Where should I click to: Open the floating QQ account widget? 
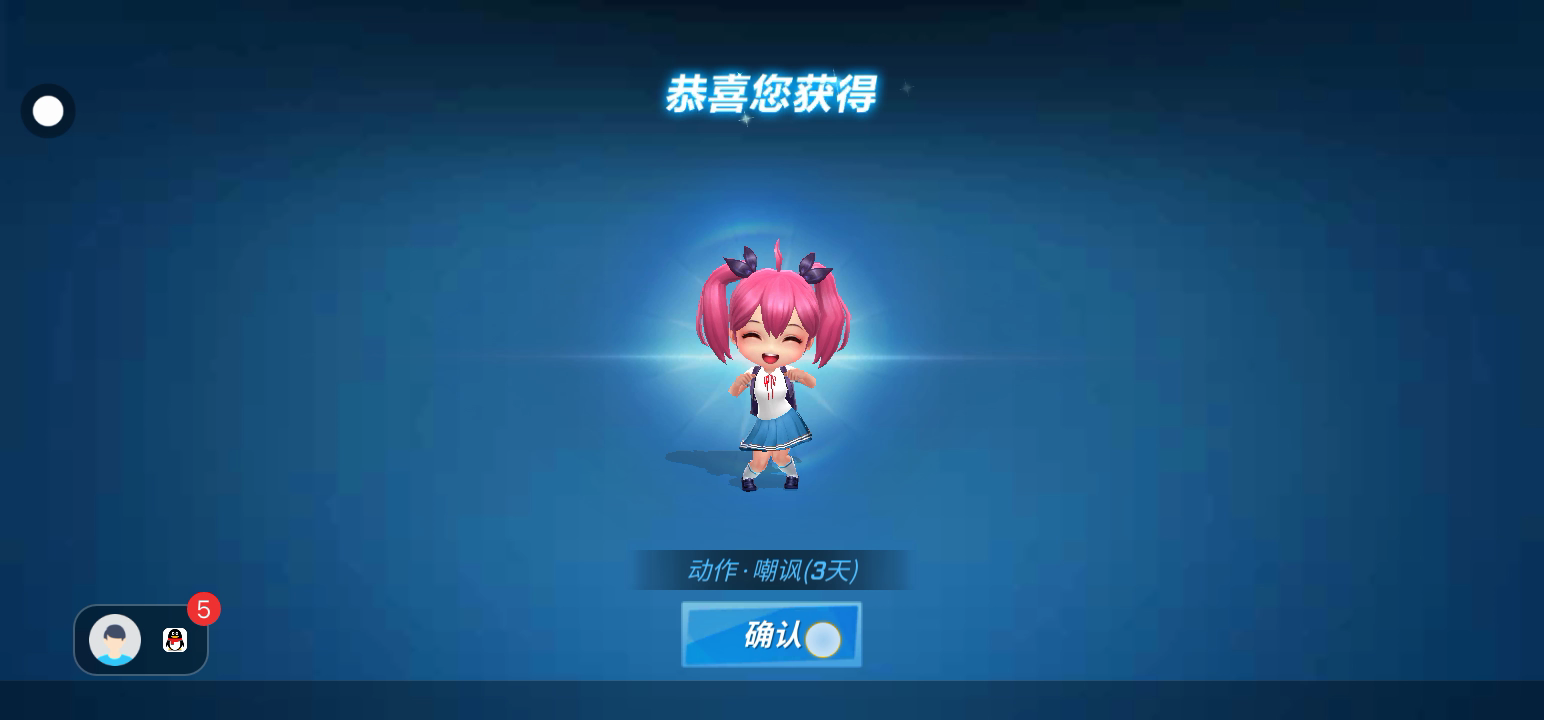(x=141, y=640)
